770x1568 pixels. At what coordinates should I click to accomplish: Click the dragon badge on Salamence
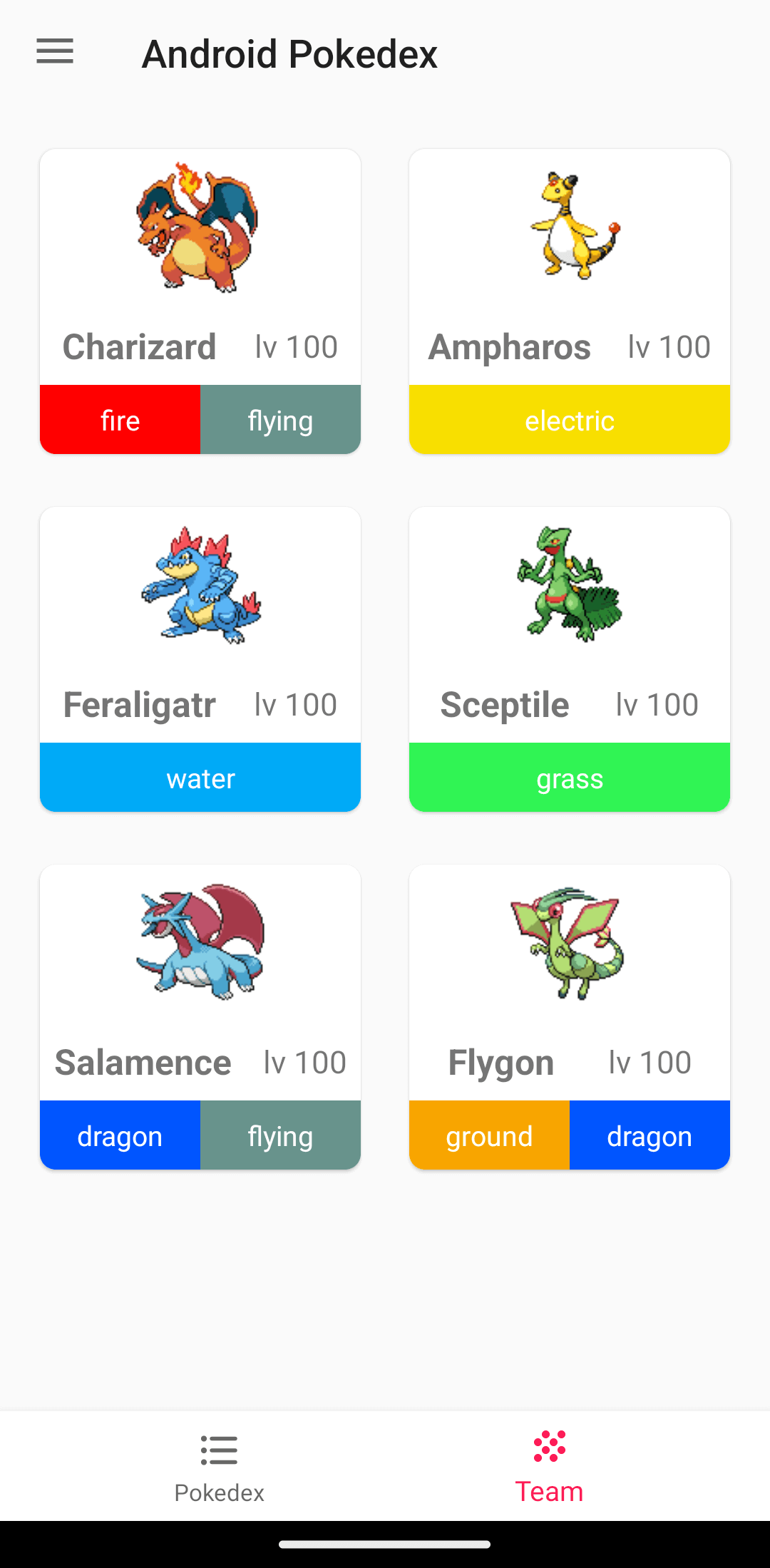pyautogui.click(x=120, y=1135)
